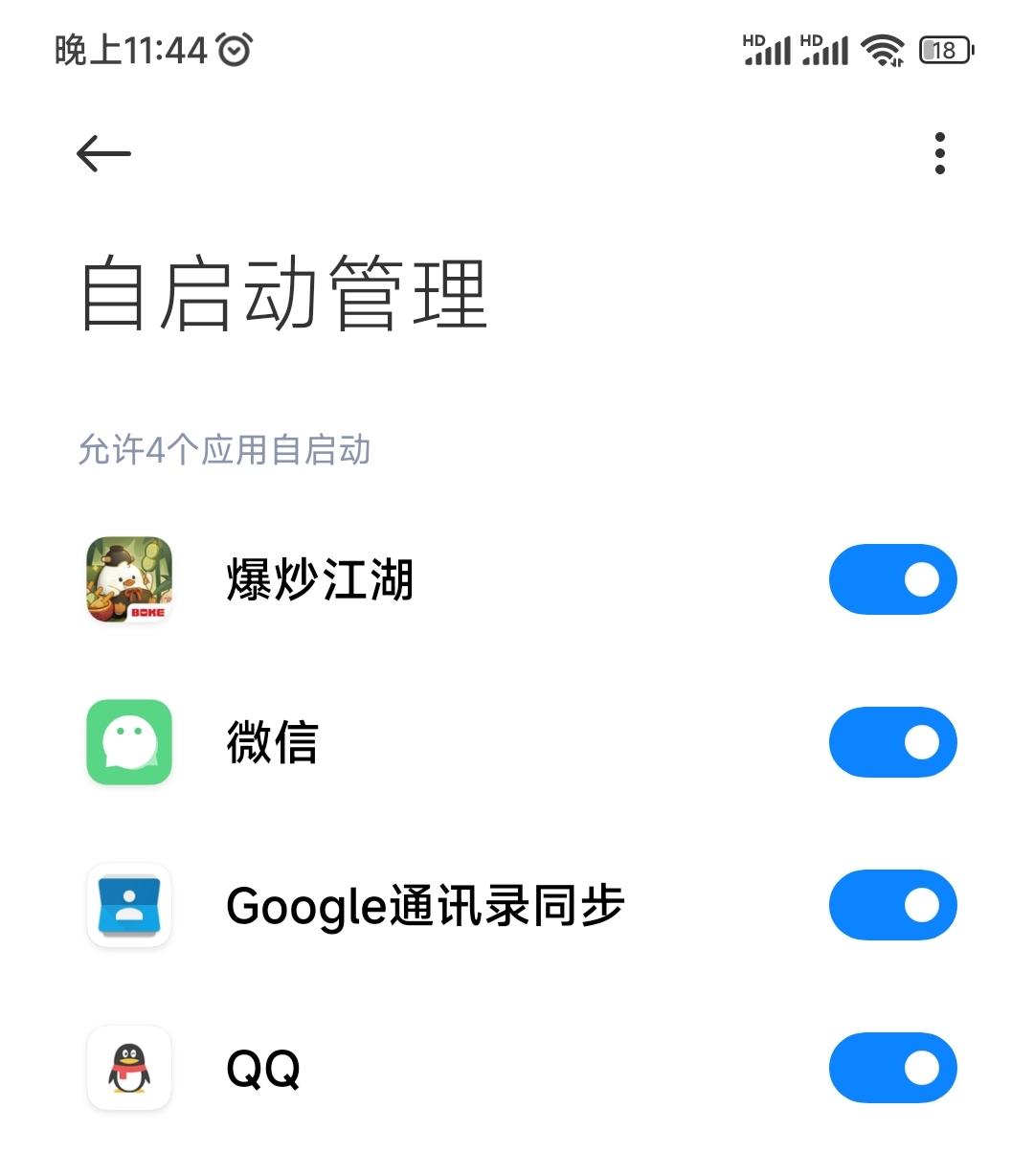Tap the Google通讯录同步 contacts icon

[x=129, y=906]
